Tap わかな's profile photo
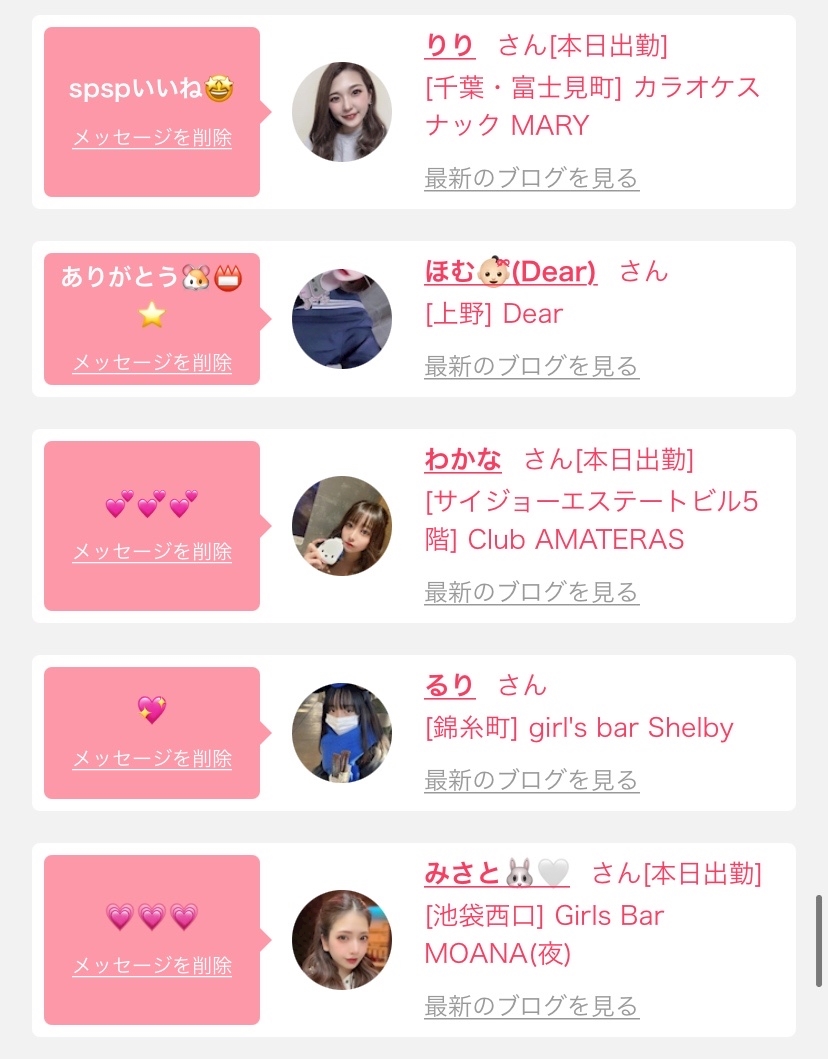 tap(342, 526)
